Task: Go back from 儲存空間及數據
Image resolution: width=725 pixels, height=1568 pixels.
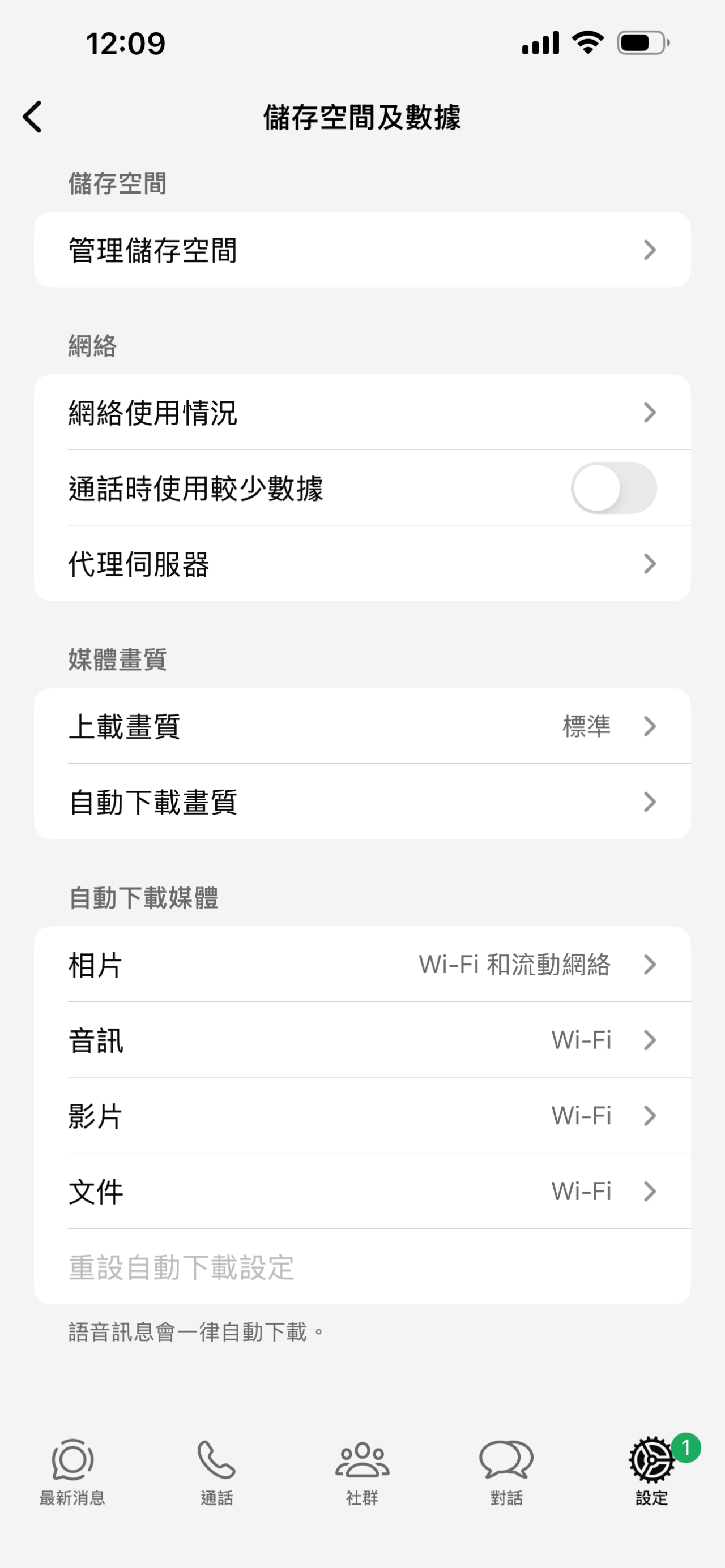Action: click(33, 116)
